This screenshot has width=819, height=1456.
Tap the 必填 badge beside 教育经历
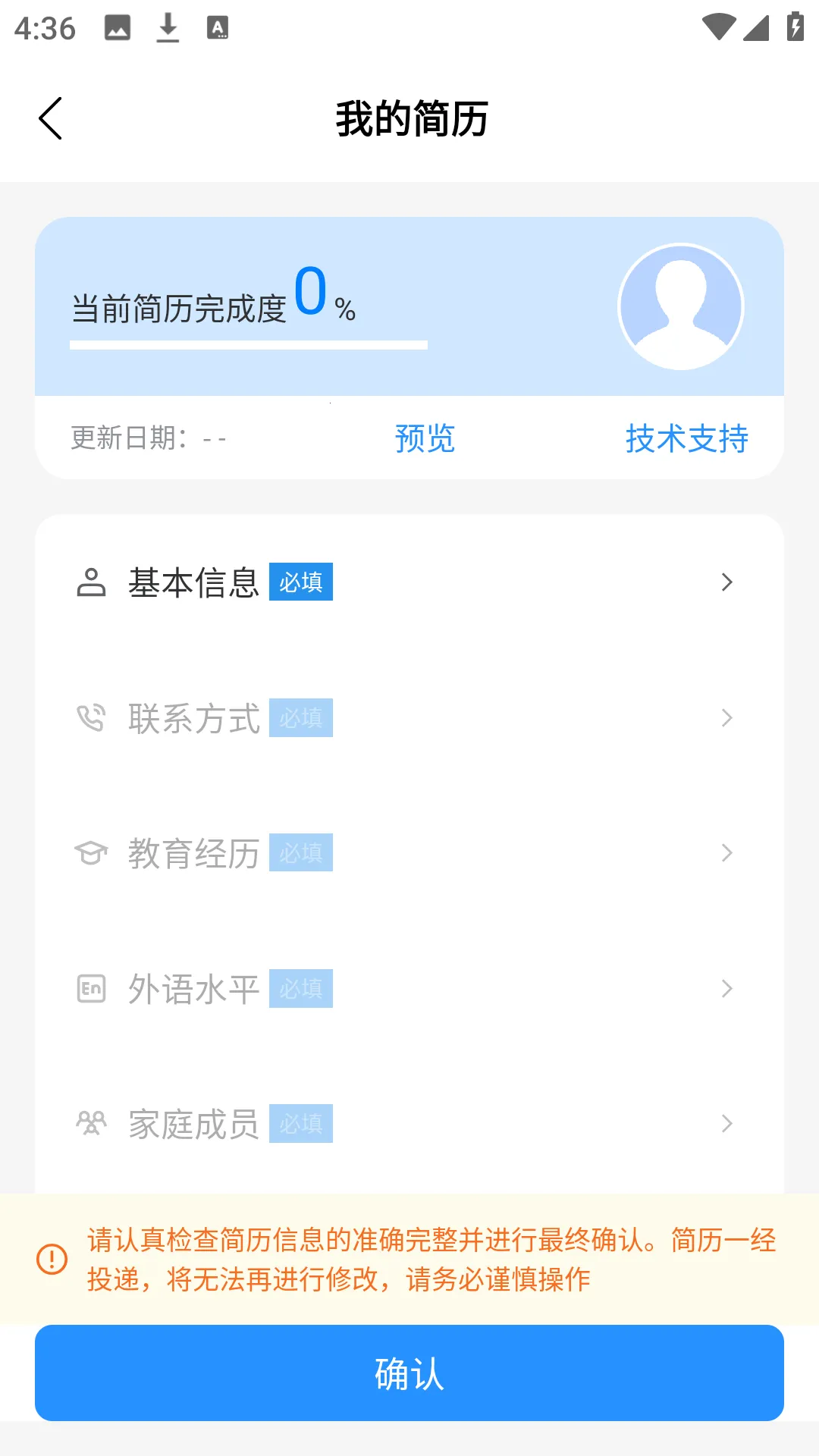pyautogui.click(x=300, y=852)
